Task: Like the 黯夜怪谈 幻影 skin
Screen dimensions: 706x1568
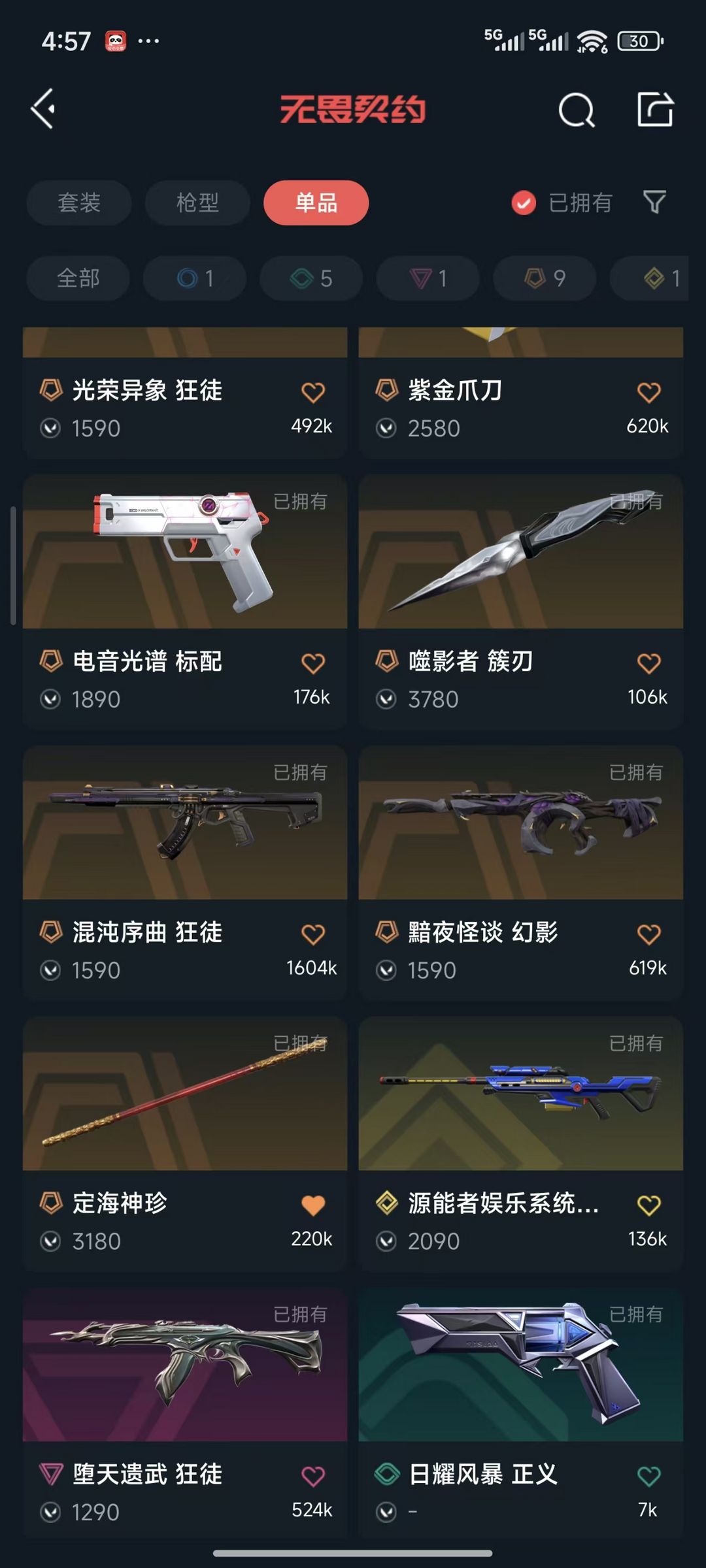Action: 648,934
